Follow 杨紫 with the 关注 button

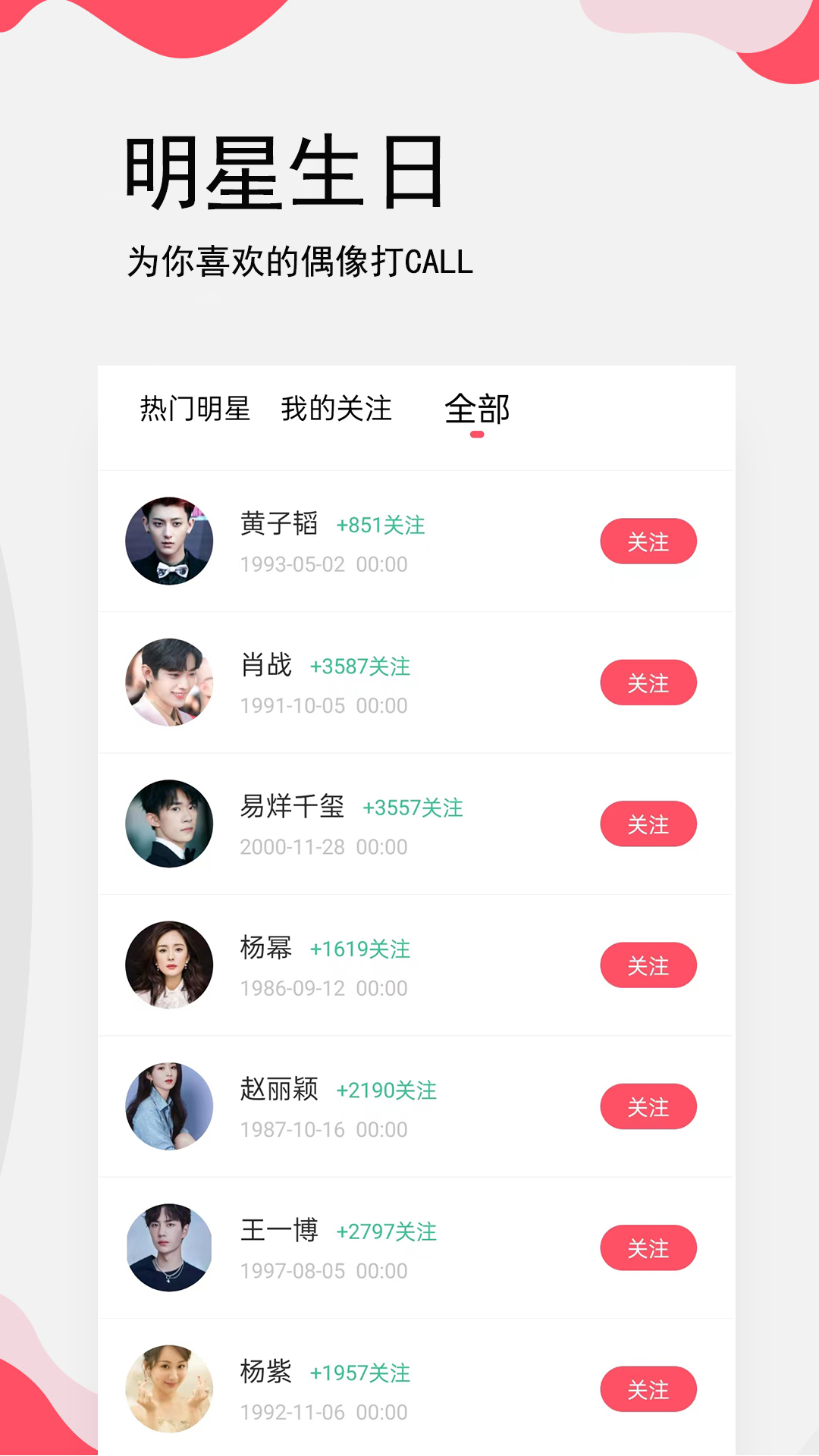pyautogui.click(x=648, y=1389)
